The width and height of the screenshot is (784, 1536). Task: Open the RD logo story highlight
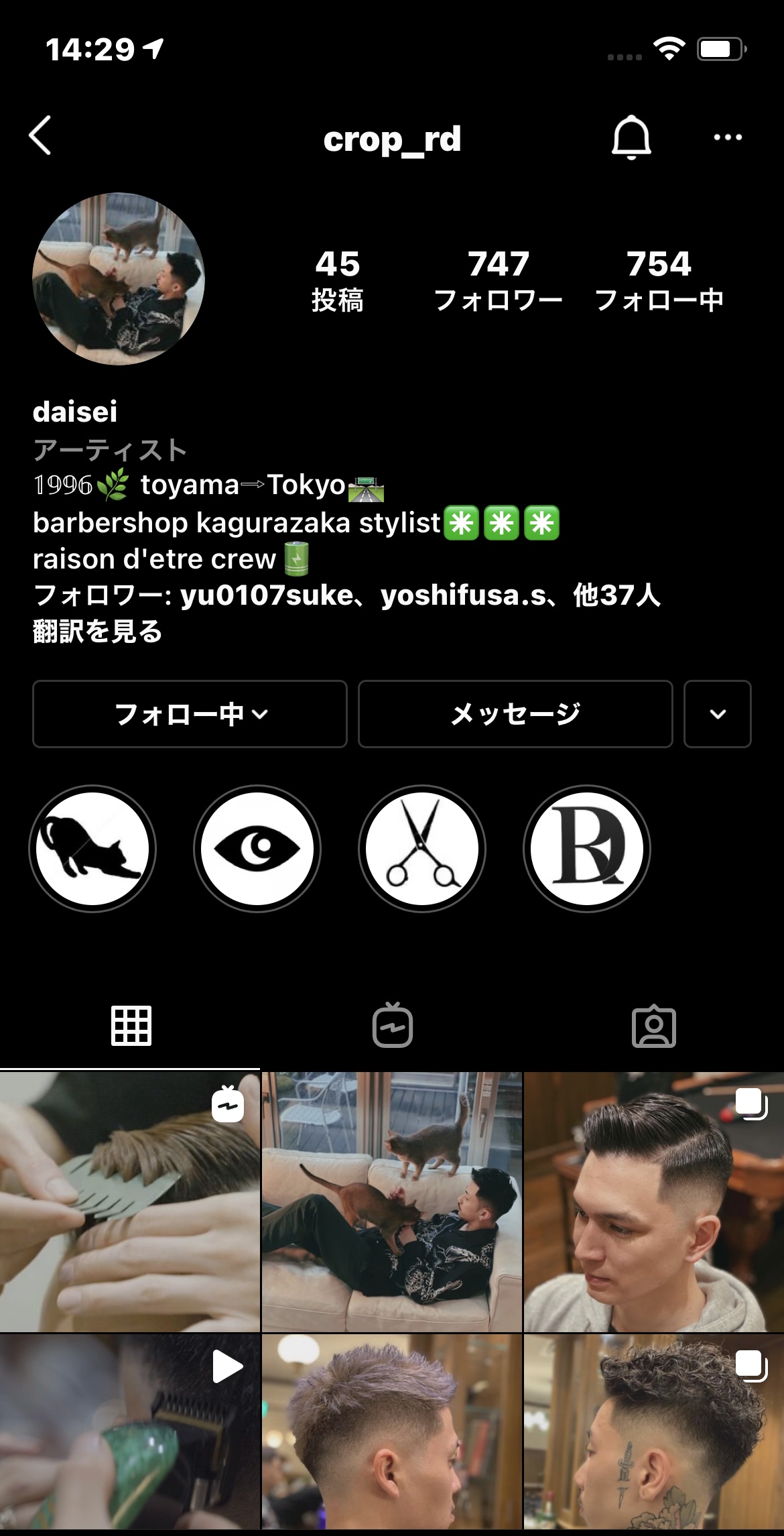(x=587, y=849)
